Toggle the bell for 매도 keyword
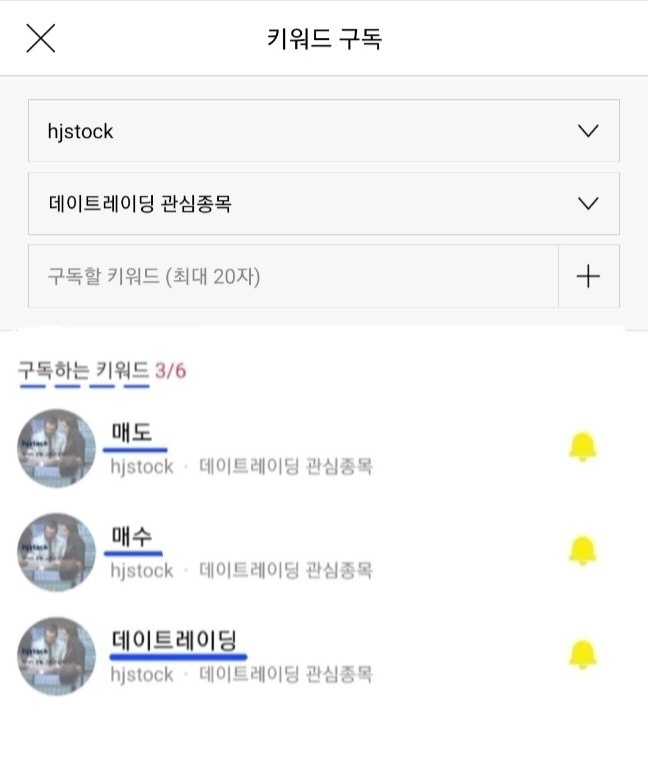Viewport: 648px width, 763px height. click(582, 446)
